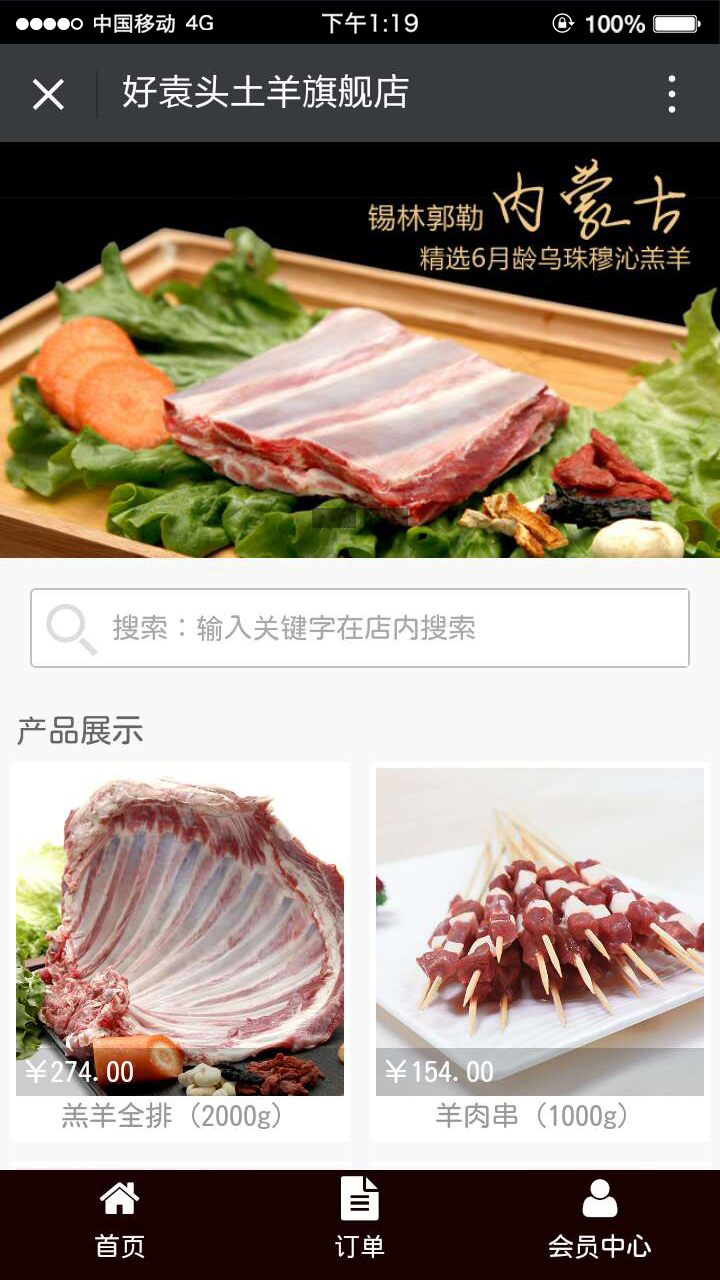The image size is (720, 1280).
Task: Switch to the 订单 tab
Action: pyautogui.click(x=360, y=1222)
